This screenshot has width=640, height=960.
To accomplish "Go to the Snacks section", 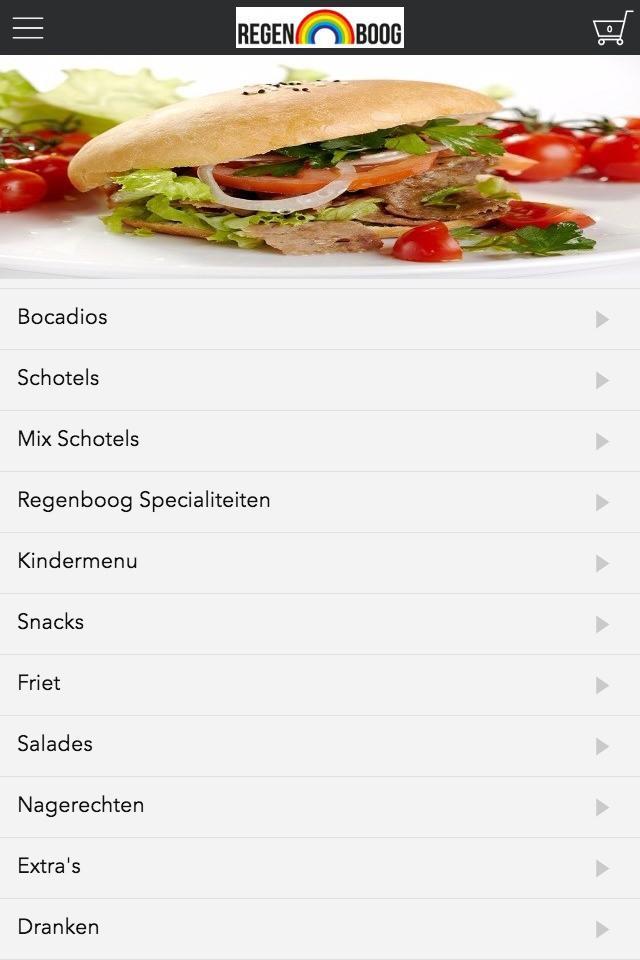I will (x=320, y=623).
